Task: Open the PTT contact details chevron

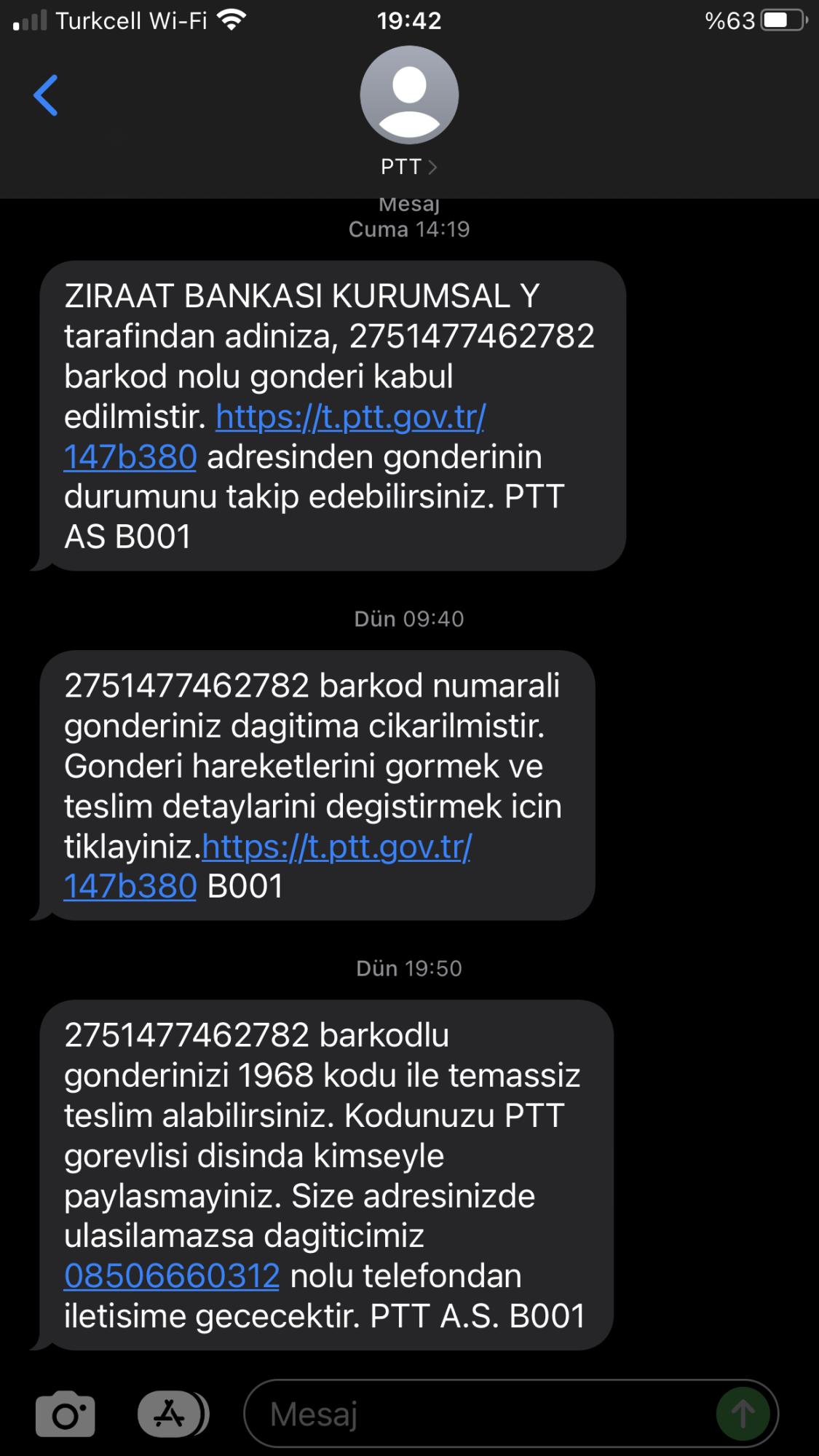Action: 435,167
